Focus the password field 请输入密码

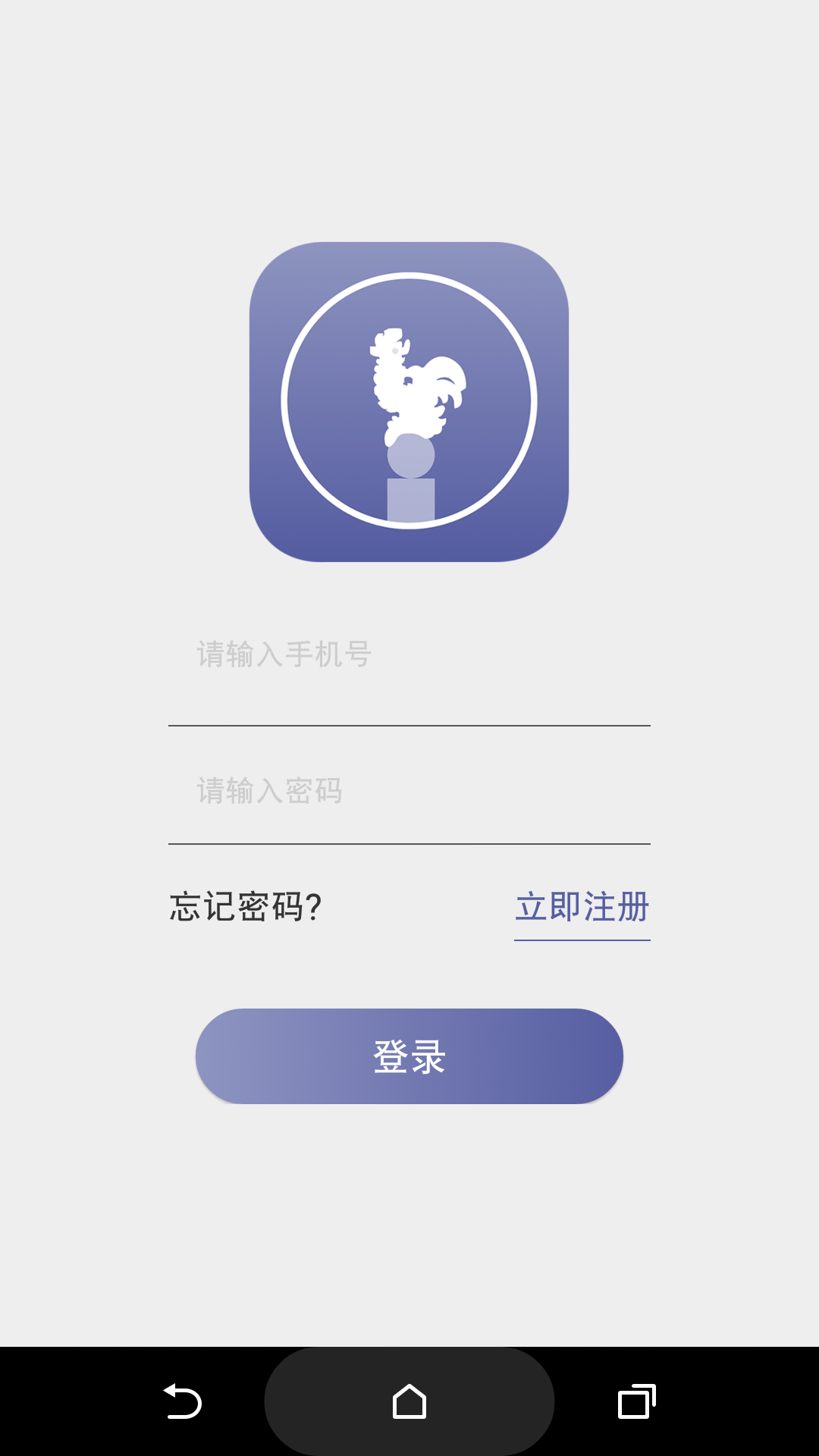(x=409, y=791)
